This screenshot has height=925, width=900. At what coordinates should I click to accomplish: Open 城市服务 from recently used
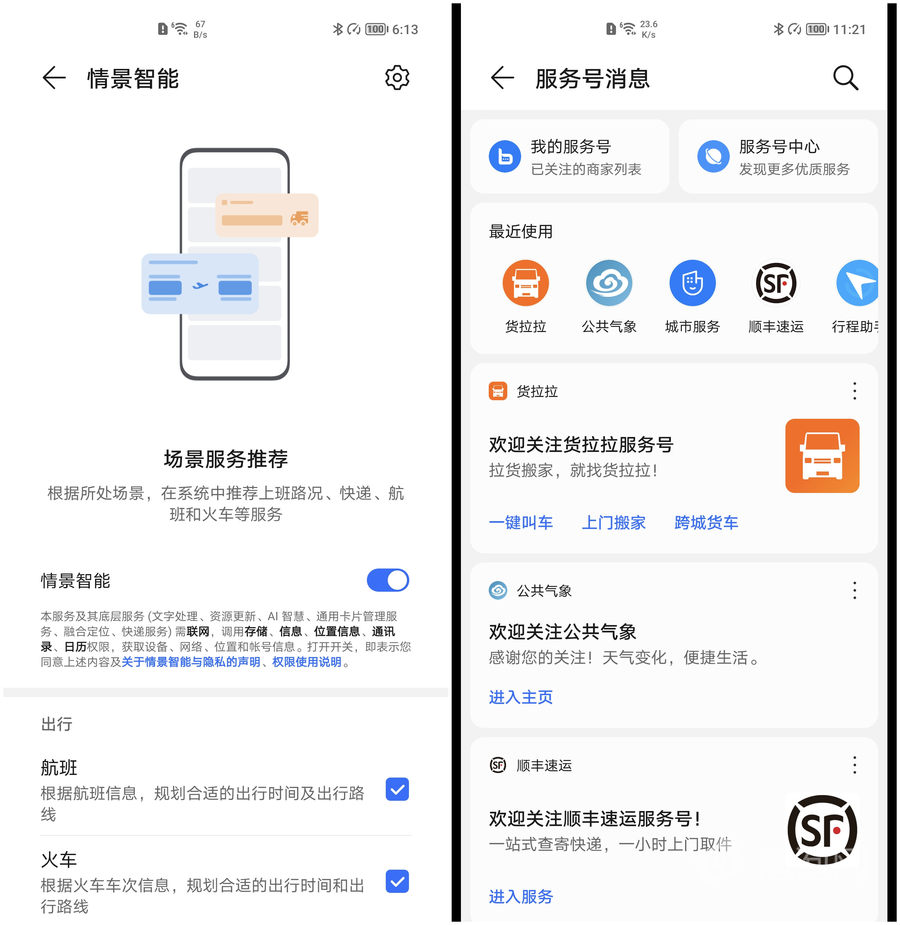pos(692,297)
